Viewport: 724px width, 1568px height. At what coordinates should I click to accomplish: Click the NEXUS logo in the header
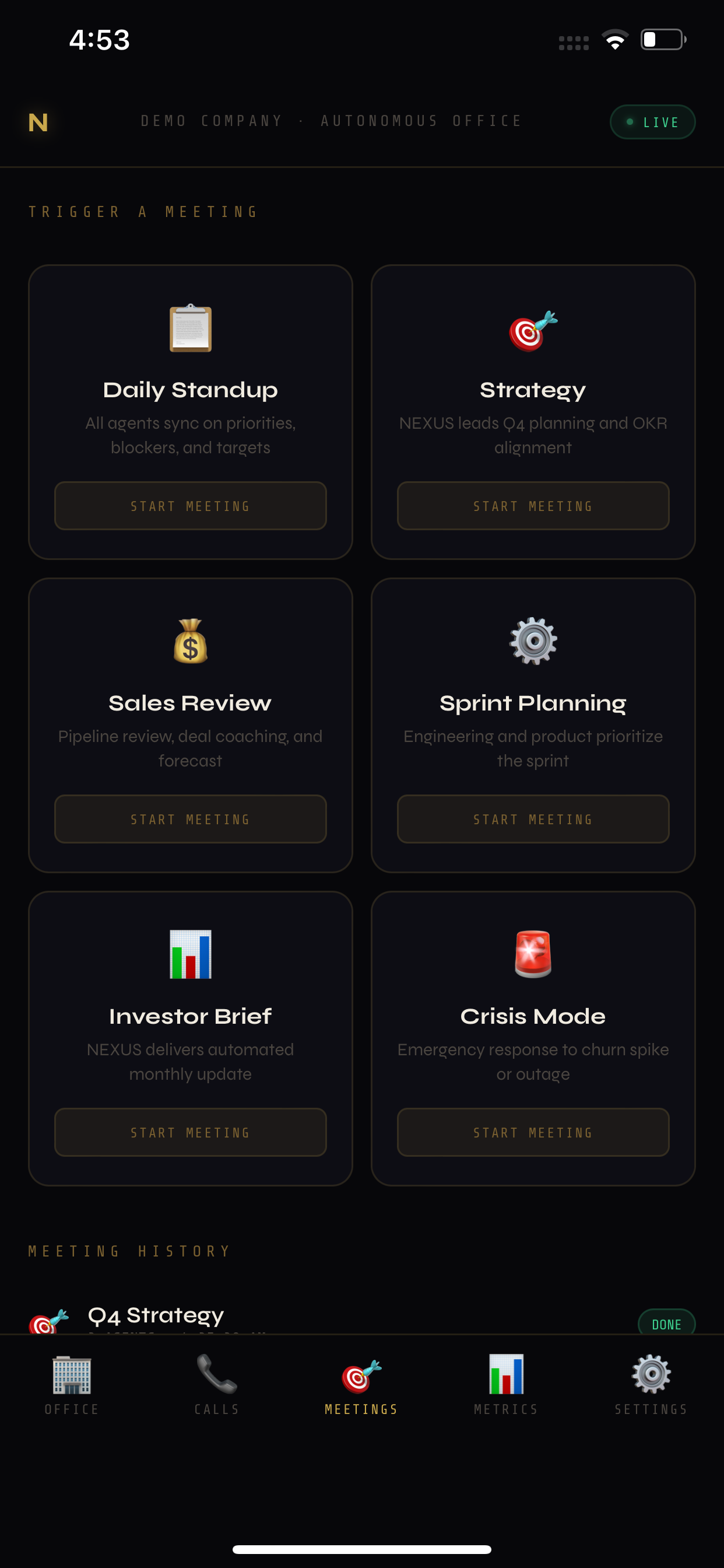pos(38,122)
